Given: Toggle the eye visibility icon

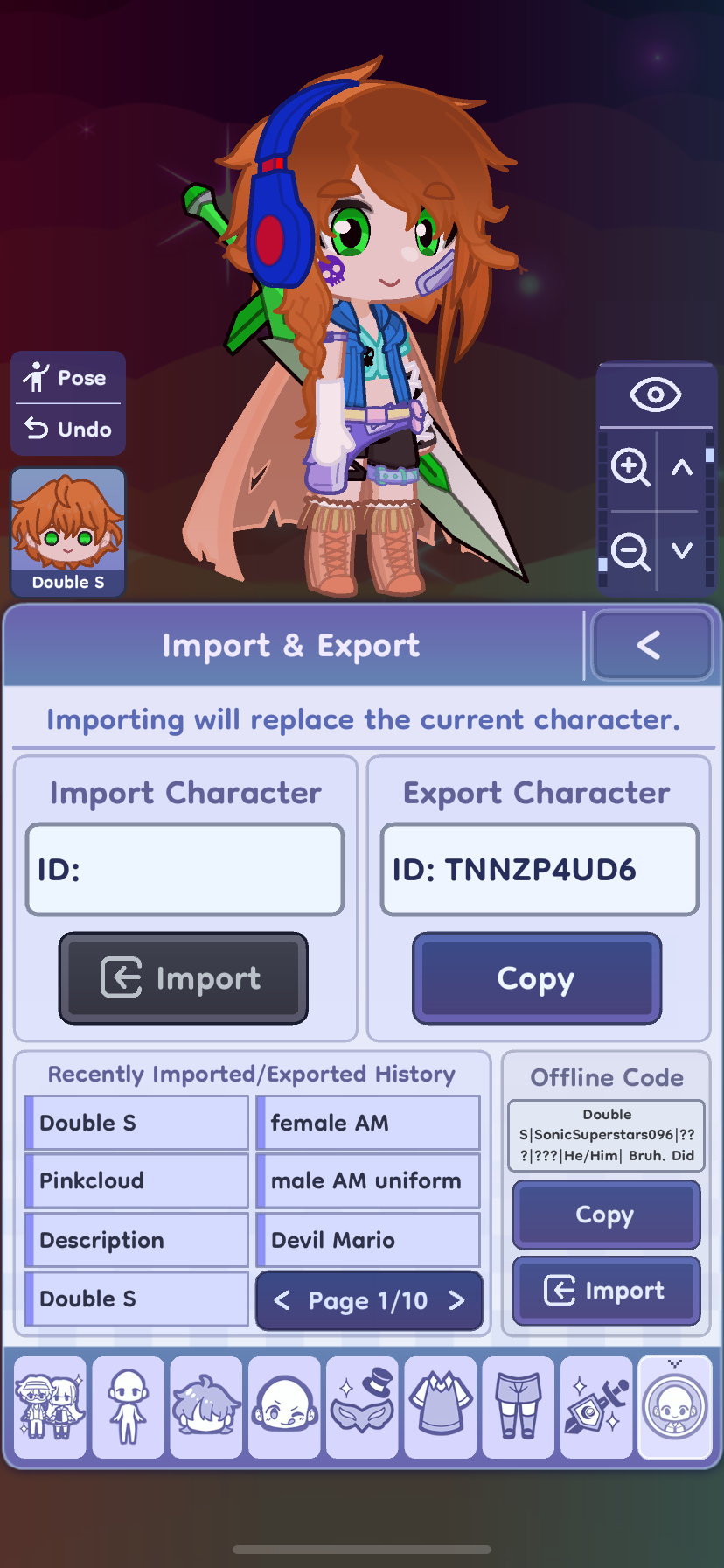Looking at the screenshot, I should pos(655,395).
